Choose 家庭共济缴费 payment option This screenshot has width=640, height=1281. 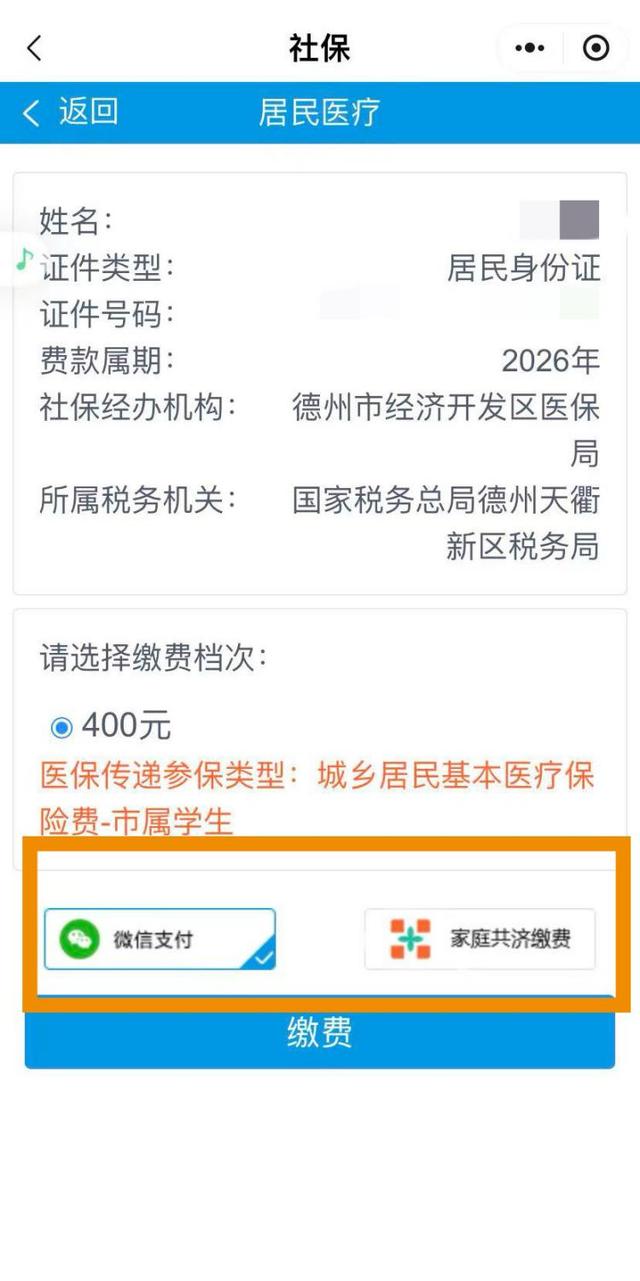pyautogui.click(x=479, y=939)
